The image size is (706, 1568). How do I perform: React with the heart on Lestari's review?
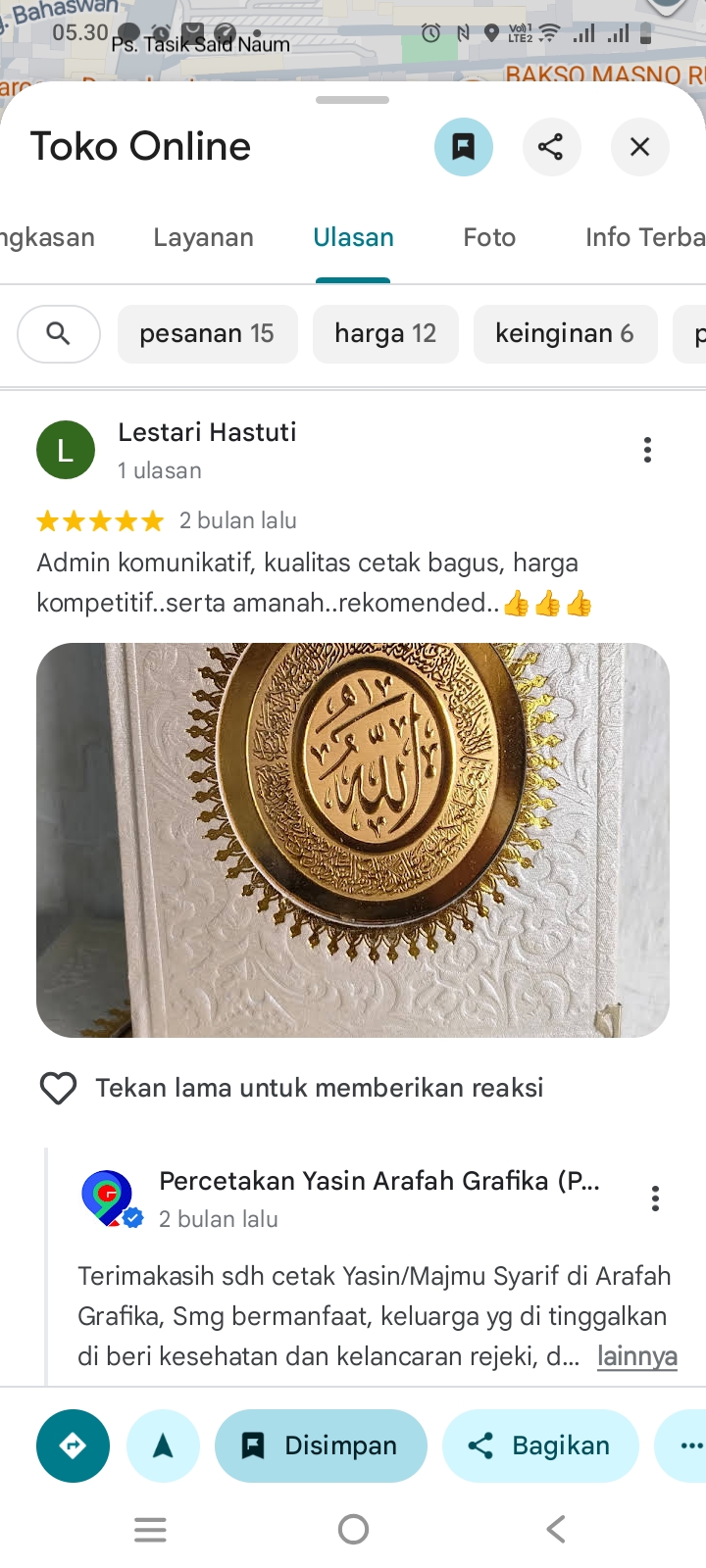[58, 1088]
